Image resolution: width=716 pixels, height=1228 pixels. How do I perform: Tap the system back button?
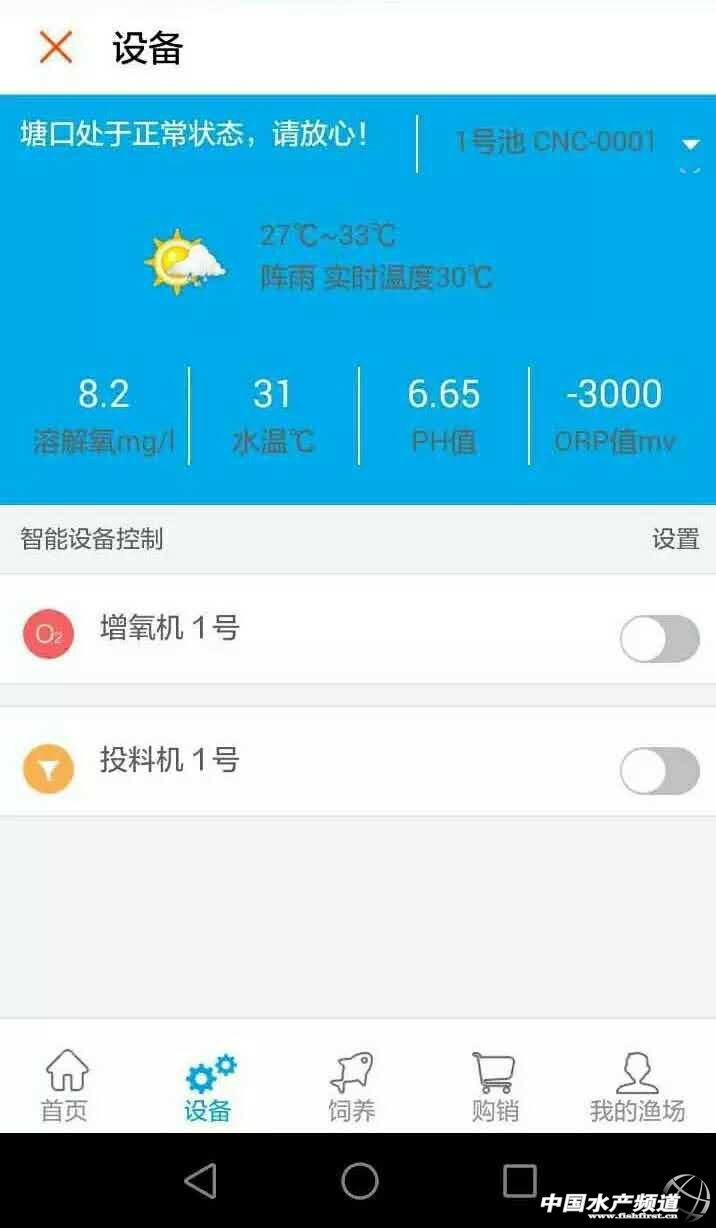tap(201, 1181)
